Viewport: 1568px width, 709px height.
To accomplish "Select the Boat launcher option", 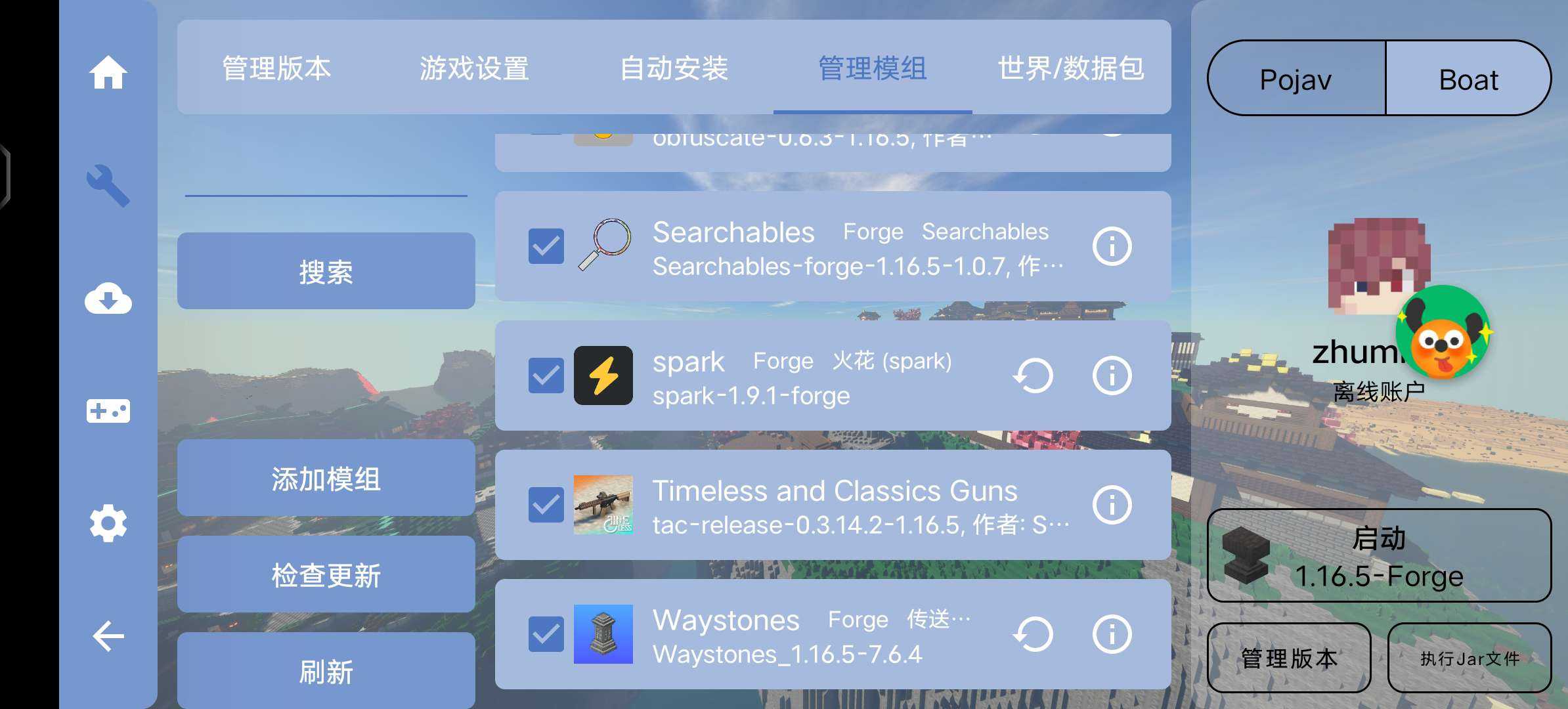I will (1468, 79).
